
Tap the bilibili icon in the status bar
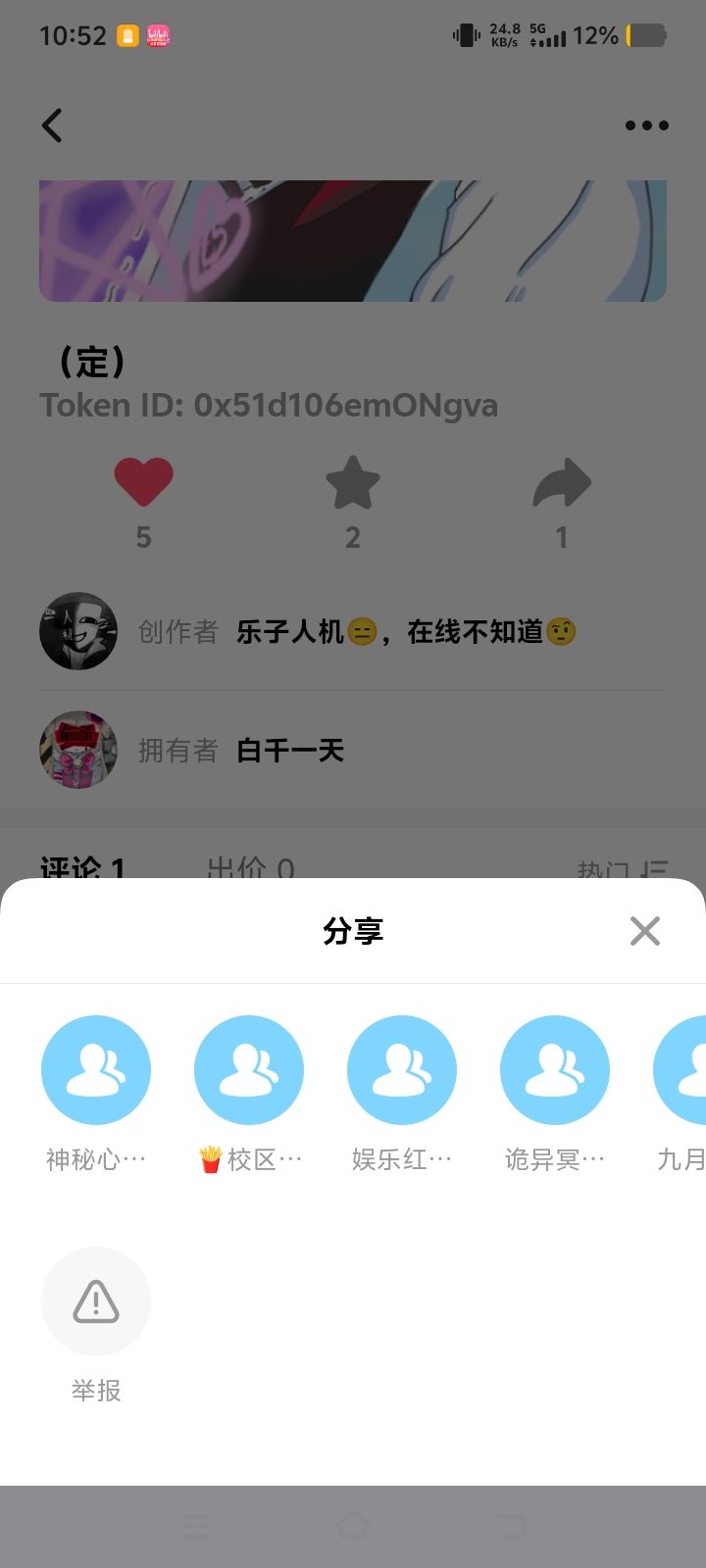tap(159, 35)
